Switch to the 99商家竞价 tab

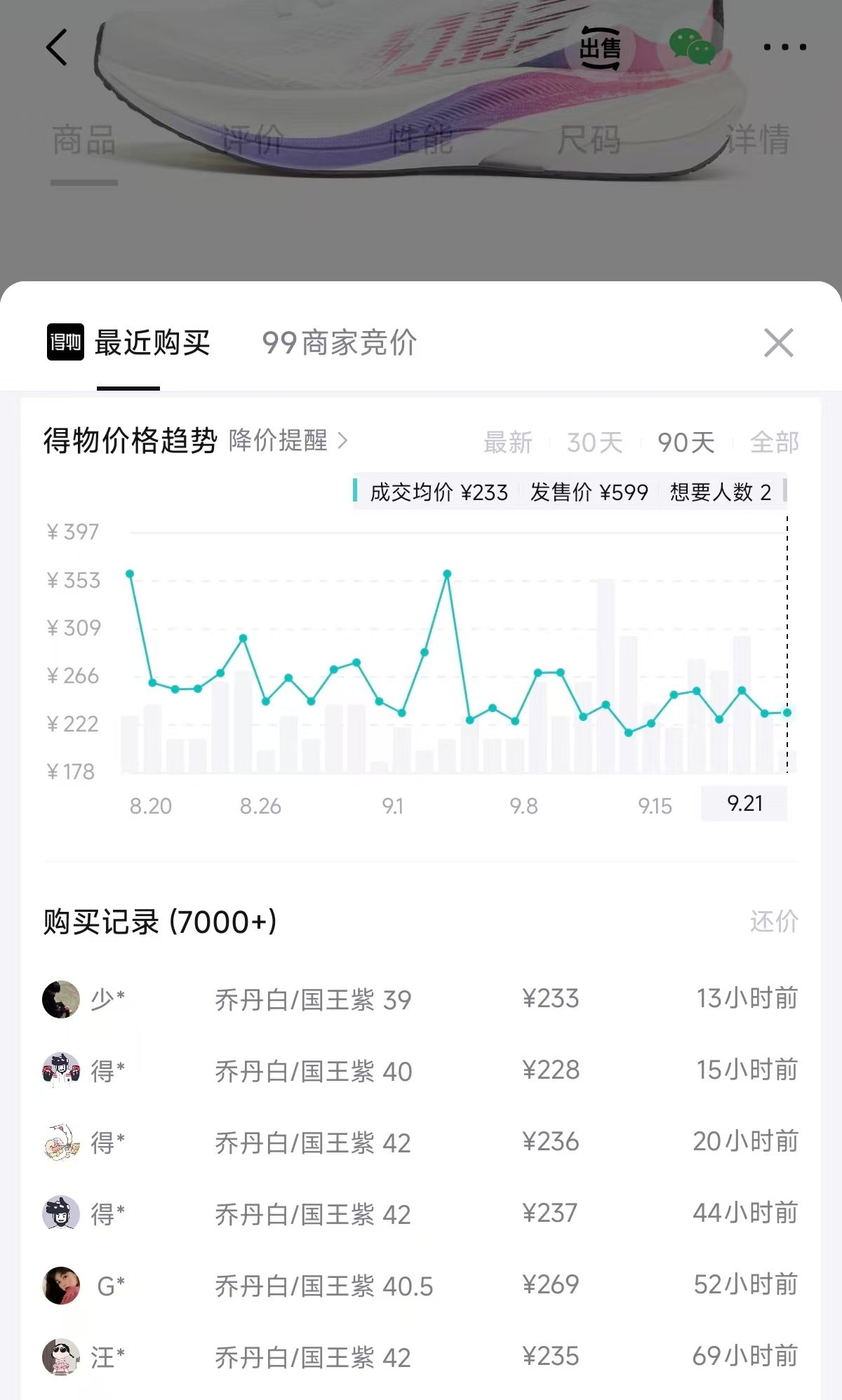(340, 343)
